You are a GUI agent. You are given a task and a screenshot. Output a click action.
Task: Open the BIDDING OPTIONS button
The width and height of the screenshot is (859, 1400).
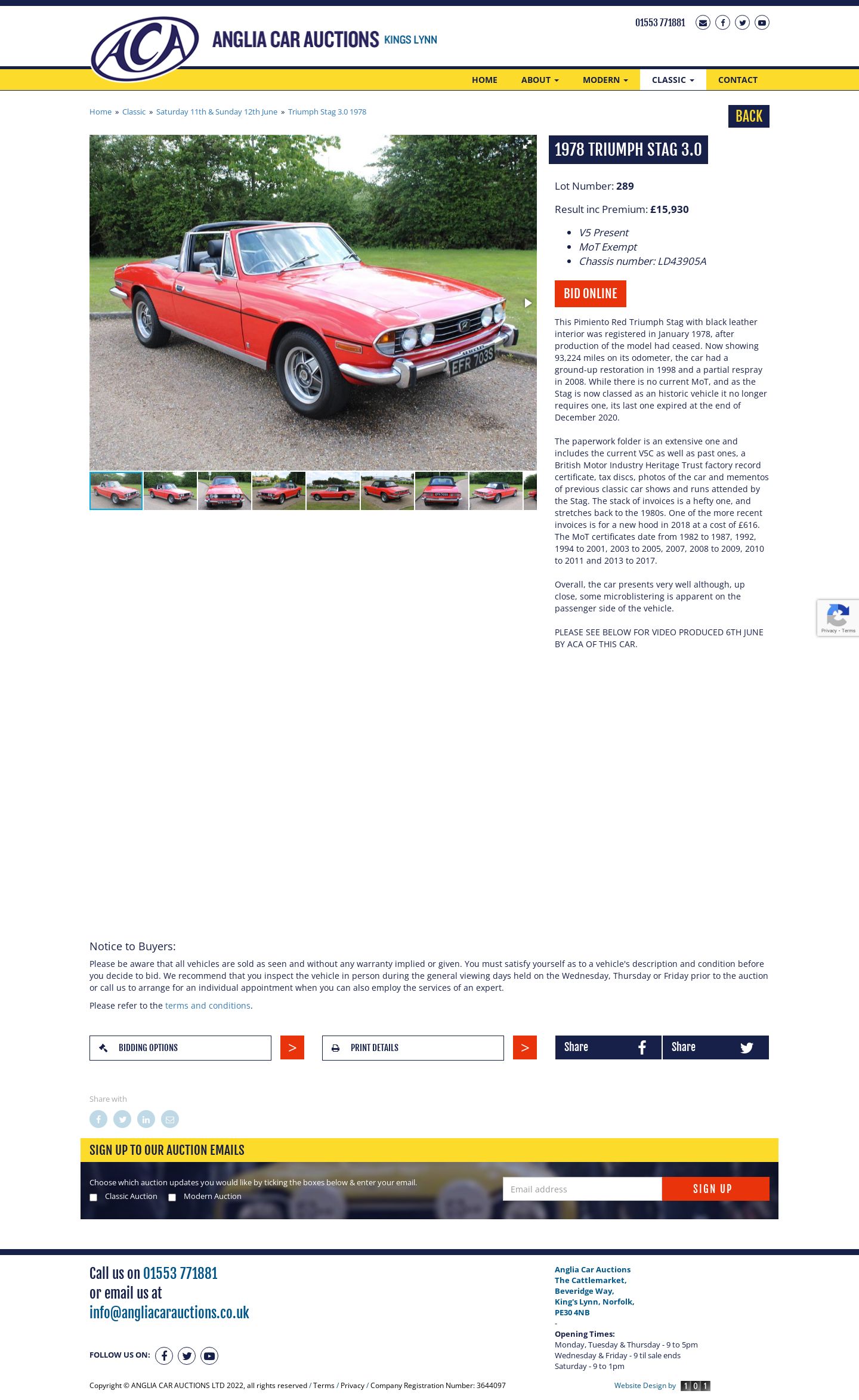tap(180, 1048)
